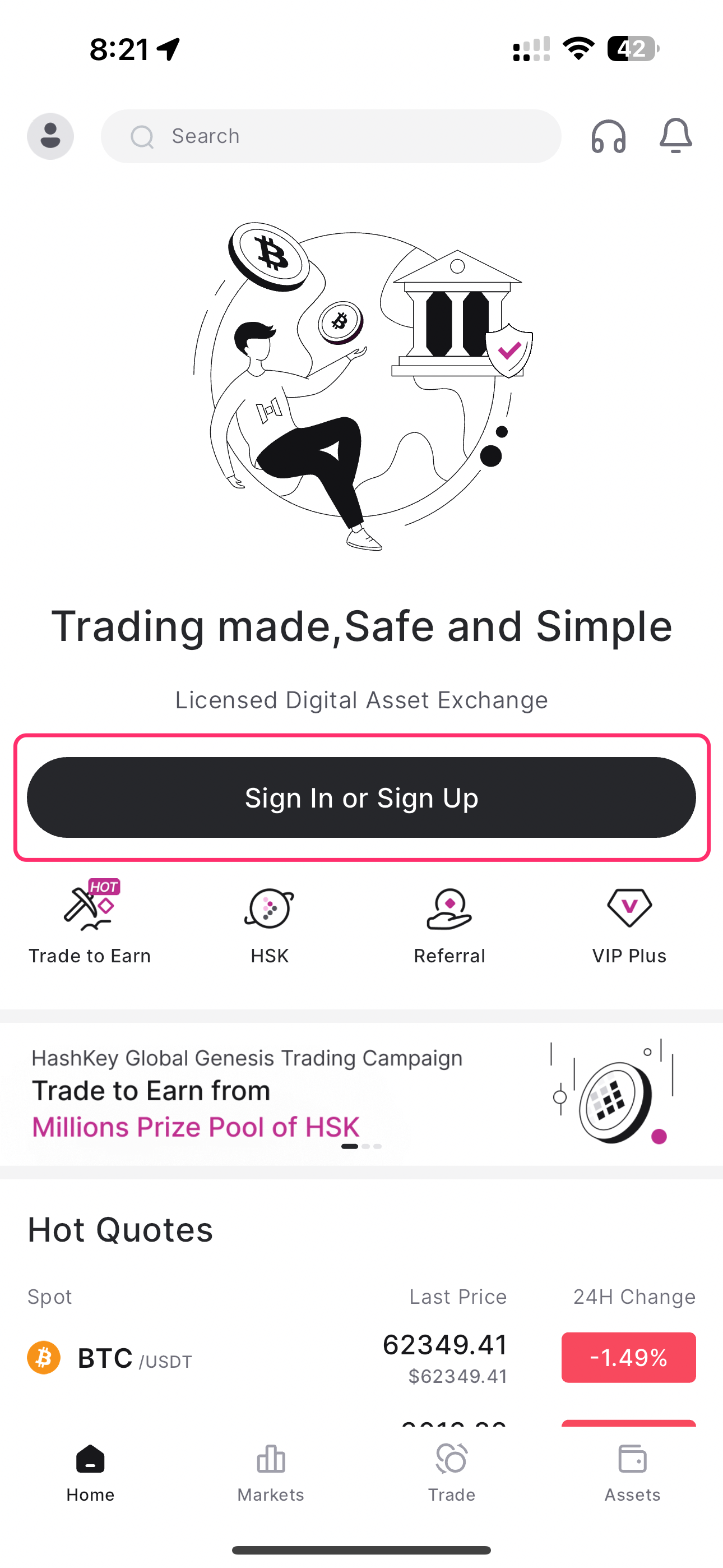Tap Sign In or Sign Up
The width and height of the screenshot is (723, 1568).
tap(361, 797)
